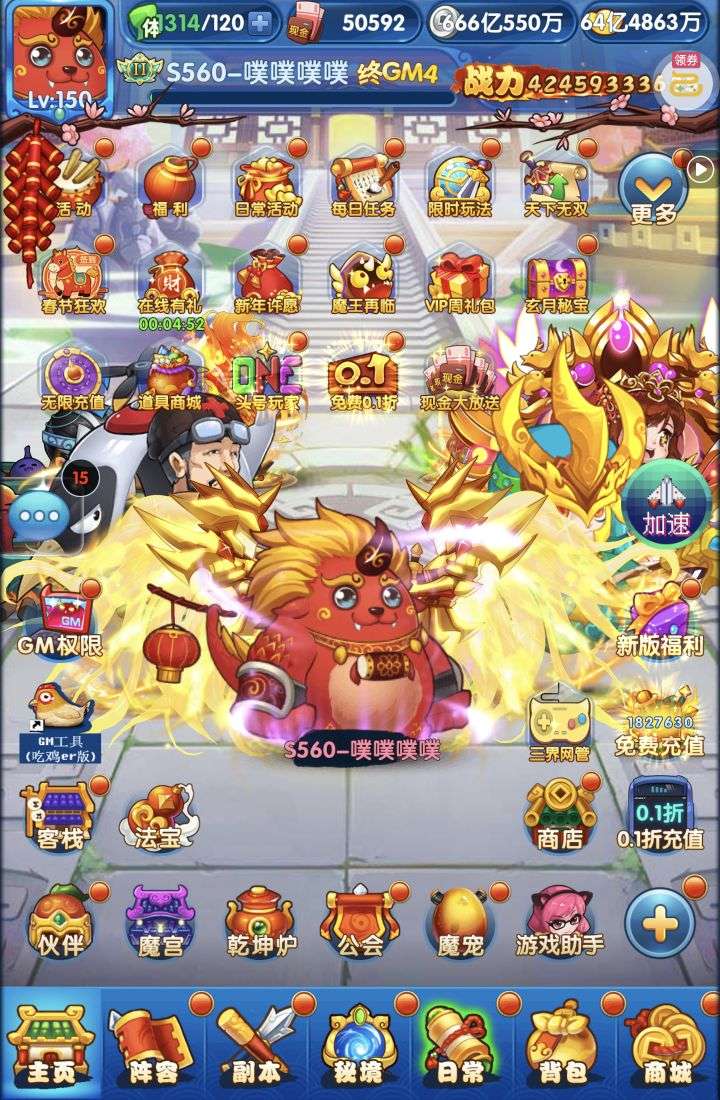
Task: Select the 日常 tab
Action: [x=461, y=1047]
